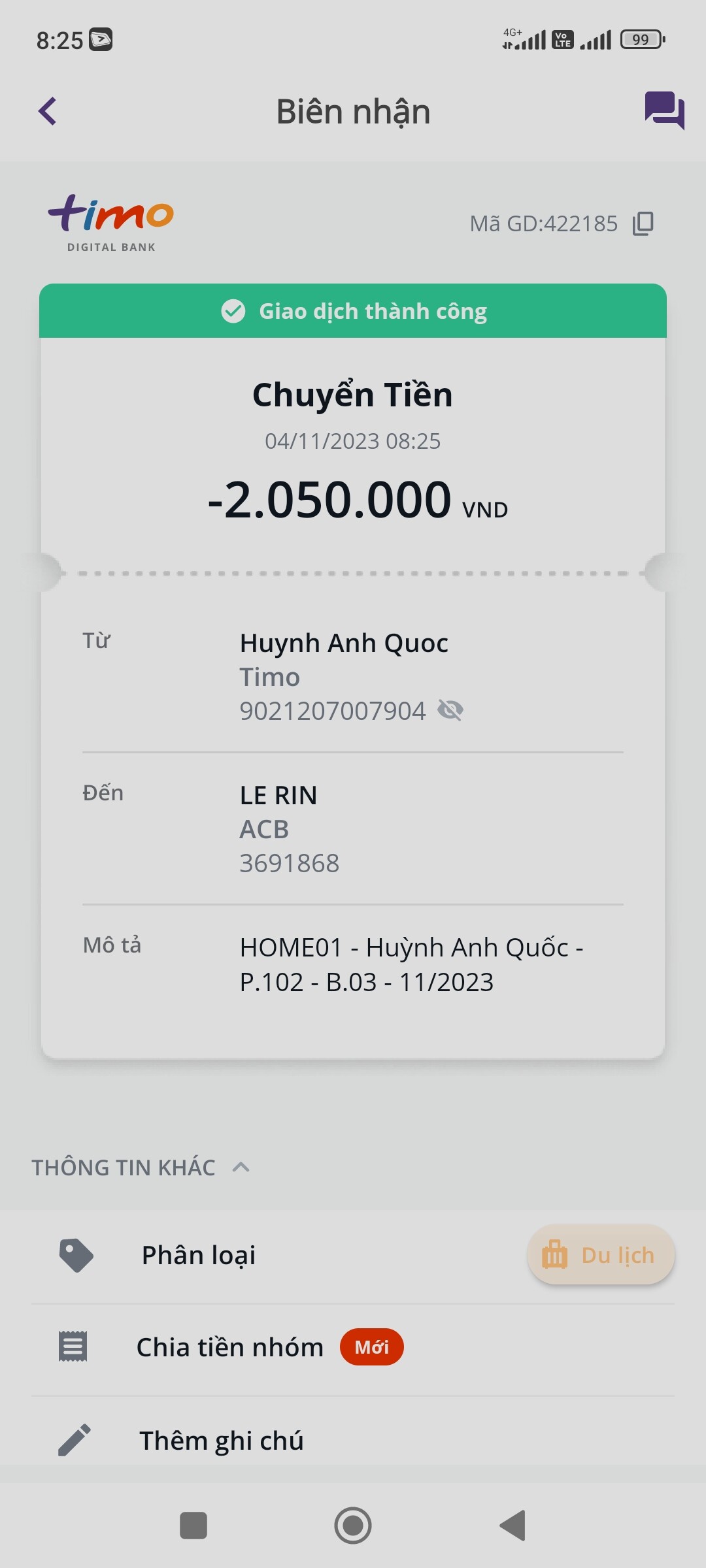Open the chat support icon
Image resolution: width=706 pixels, height=1568 pixels.
[x=664, y=110]
